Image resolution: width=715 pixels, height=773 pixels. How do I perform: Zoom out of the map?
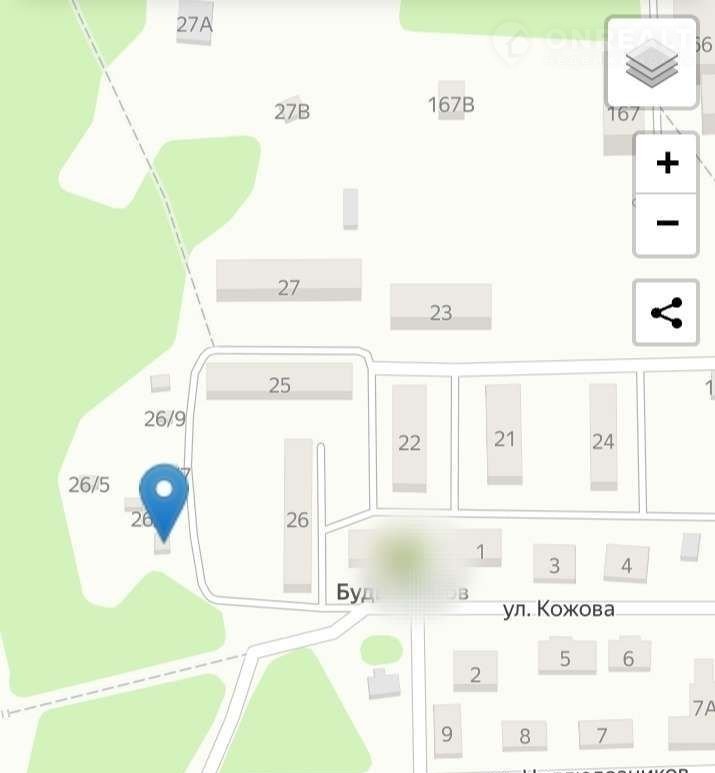point(667,223)
